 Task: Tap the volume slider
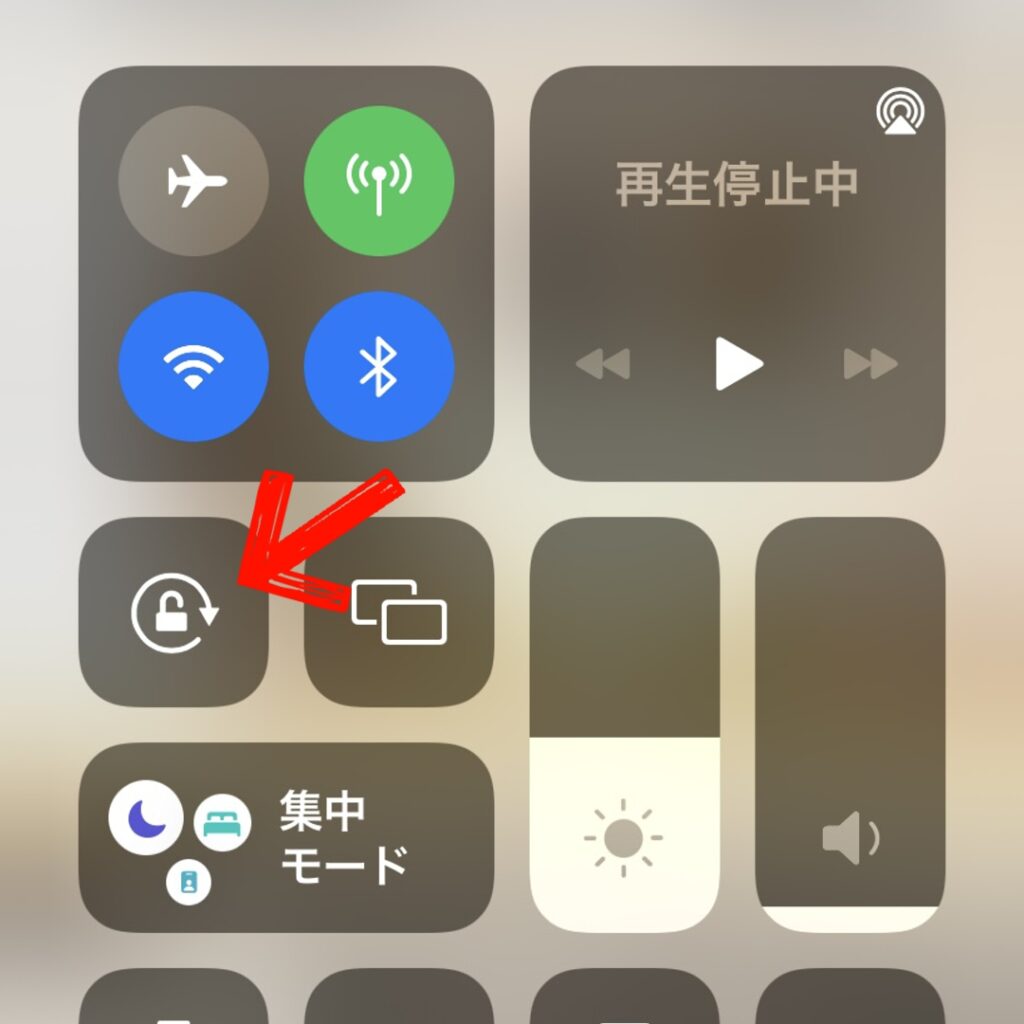tap(849, 725)
